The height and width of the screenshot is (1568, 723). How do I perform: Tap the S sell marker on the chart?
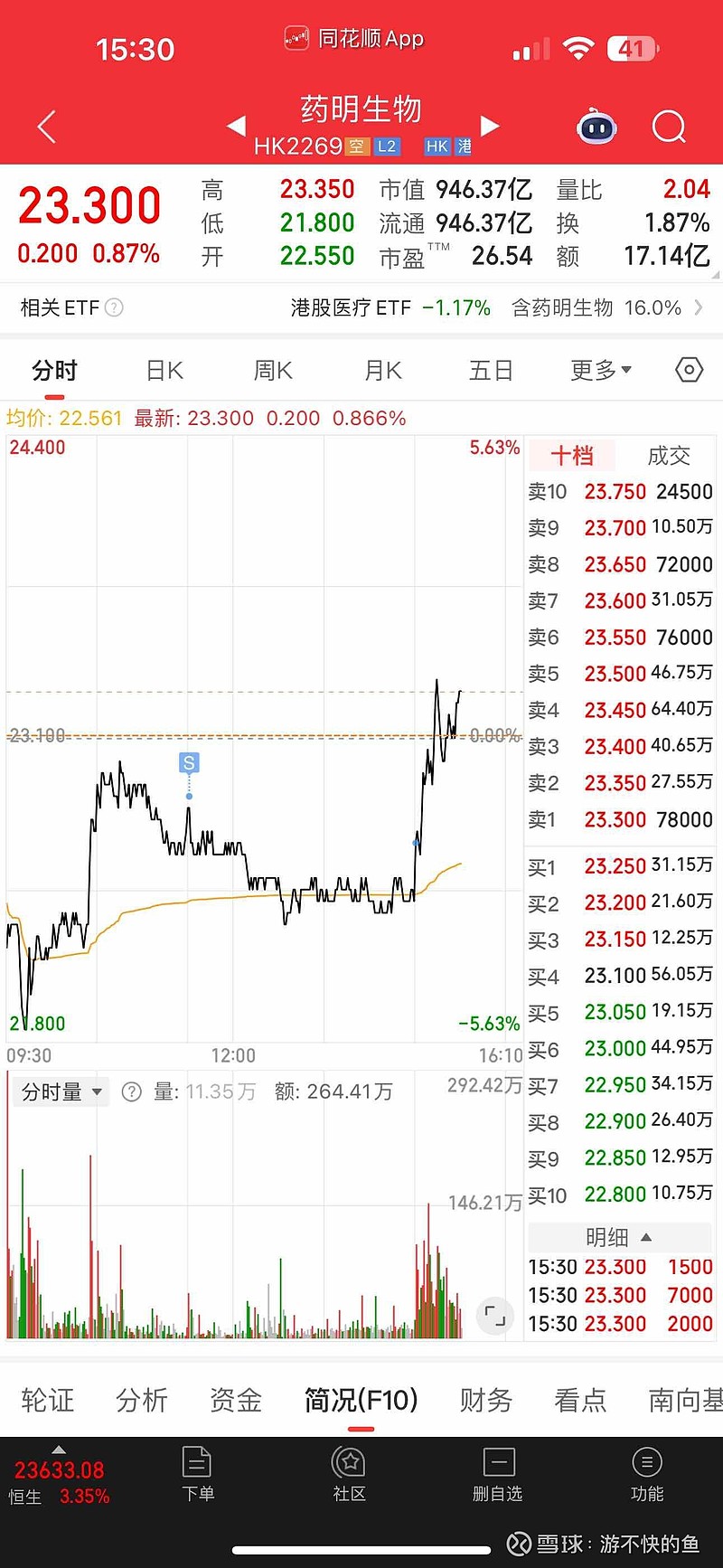188,762
